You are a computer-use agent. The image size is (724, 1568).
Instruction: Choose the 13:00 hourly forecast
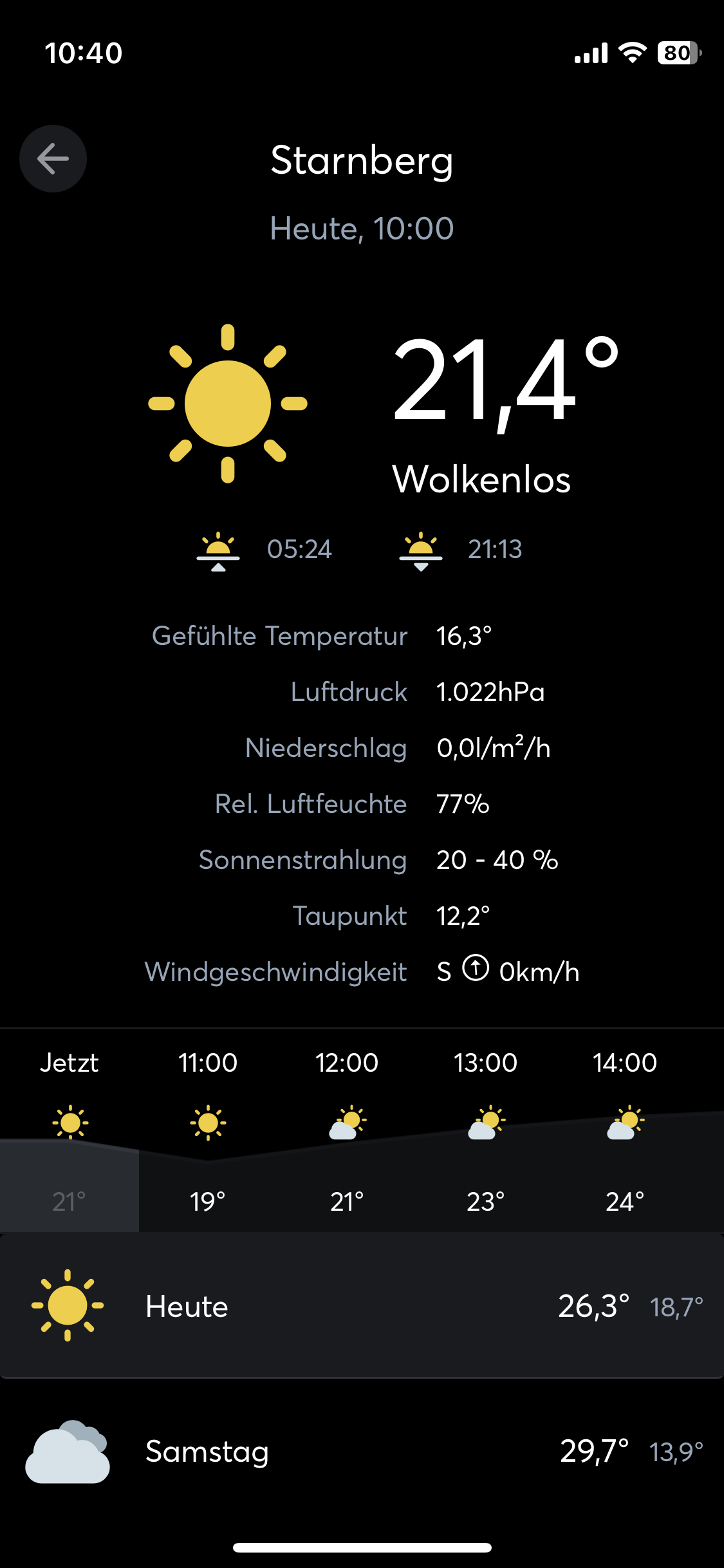pyautogui.click(x=486, y=1132)
